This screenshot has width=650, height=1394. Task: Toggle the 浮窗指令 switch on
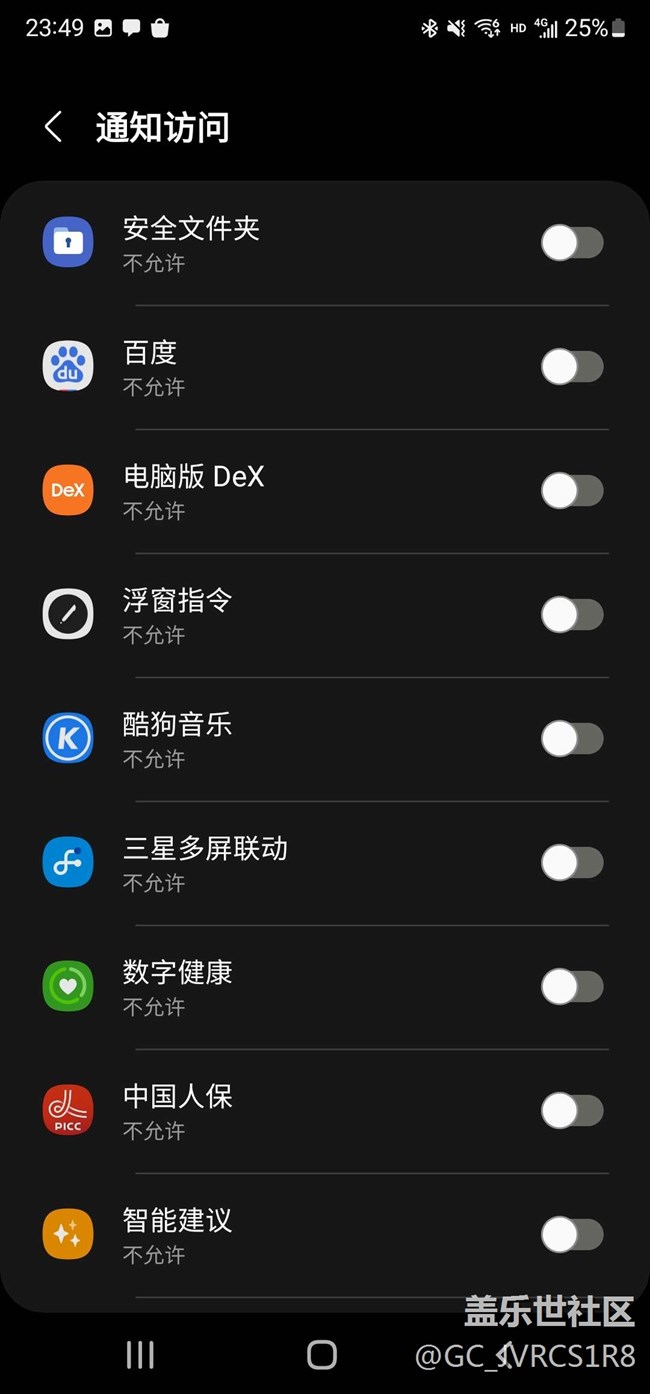[572, 615]
